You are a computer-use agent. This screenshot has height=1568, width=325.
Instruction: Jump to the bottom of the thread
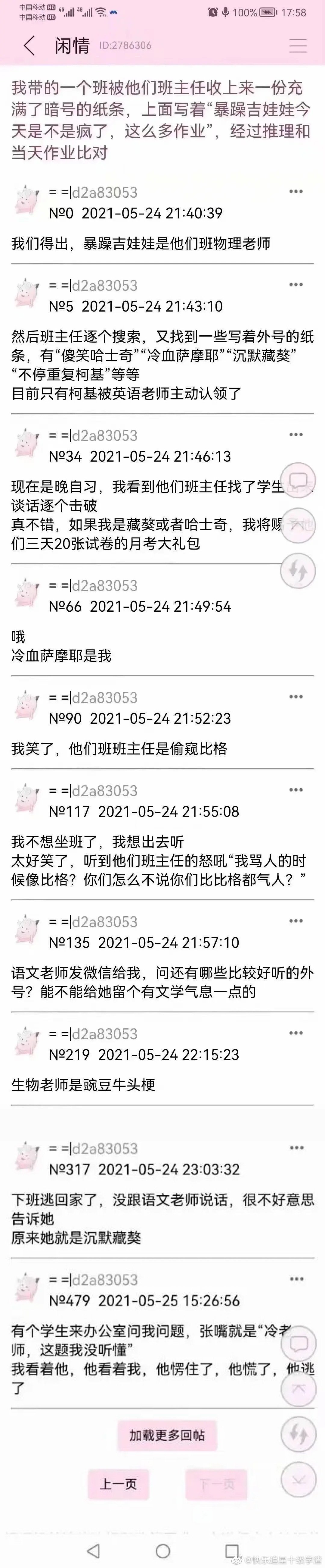point(298,1480)
